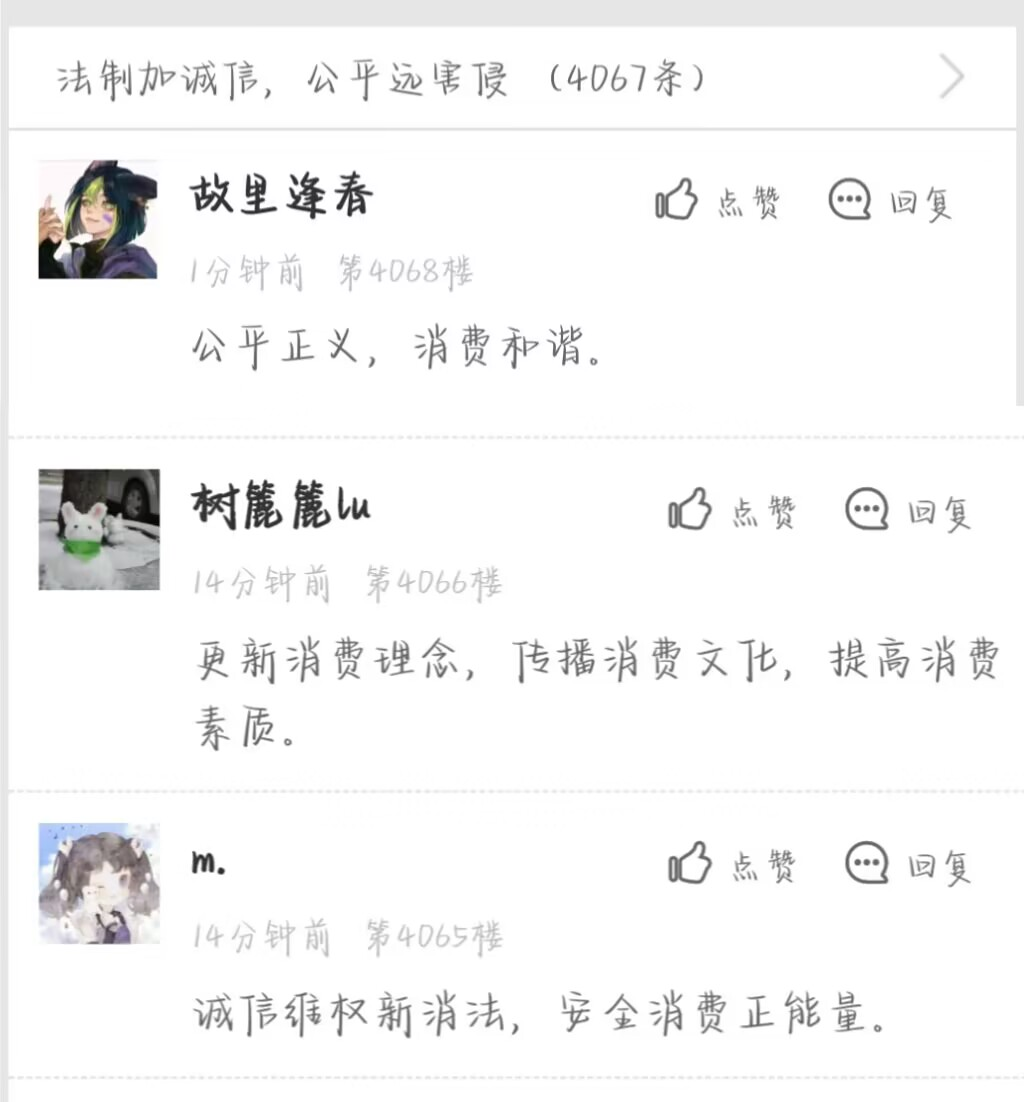Reply to 故里逢春's comment

point(890,201)
